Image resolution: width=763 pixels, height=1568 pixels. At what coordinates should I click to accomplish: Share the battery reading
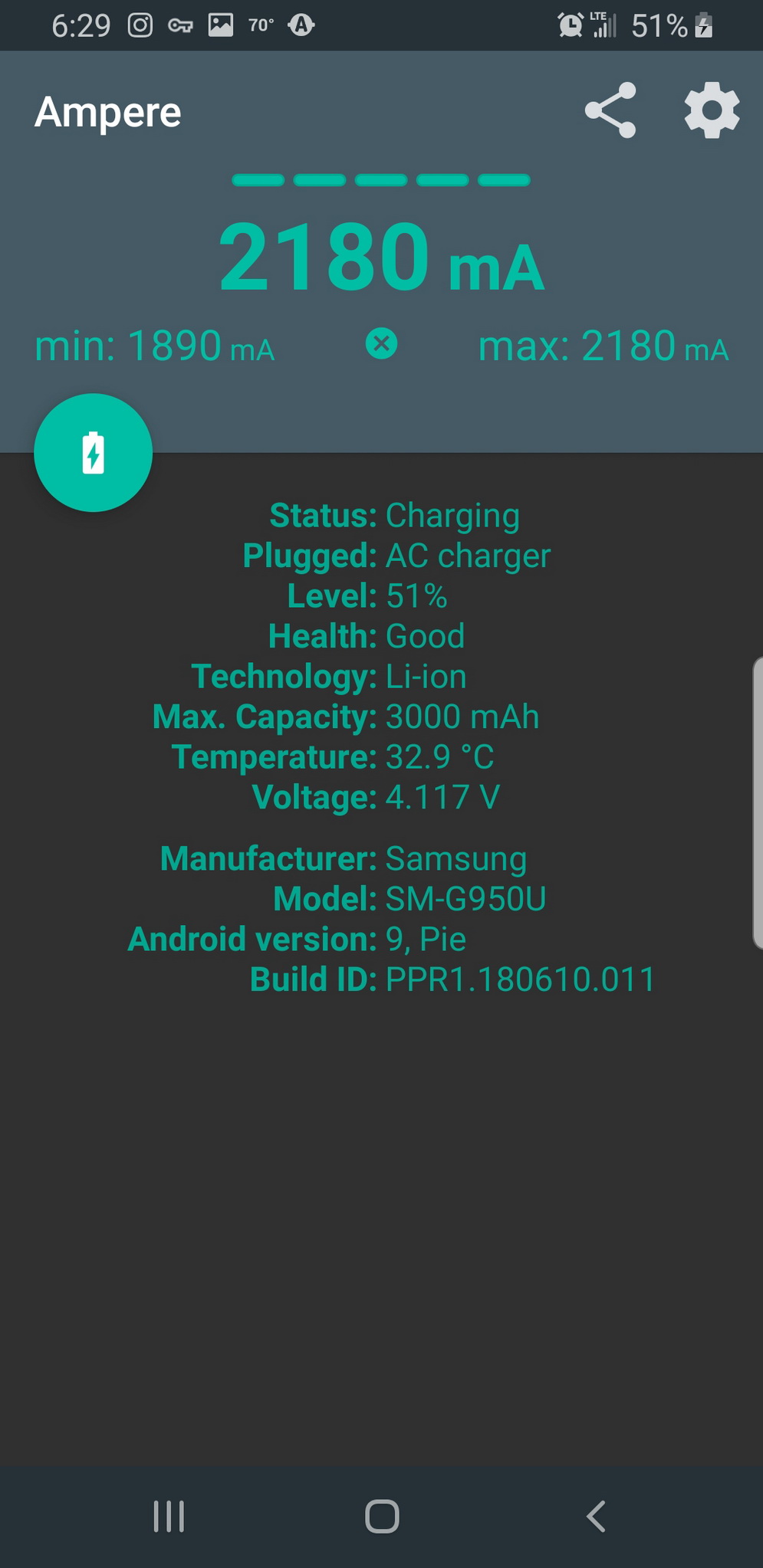tap(610, 111)
